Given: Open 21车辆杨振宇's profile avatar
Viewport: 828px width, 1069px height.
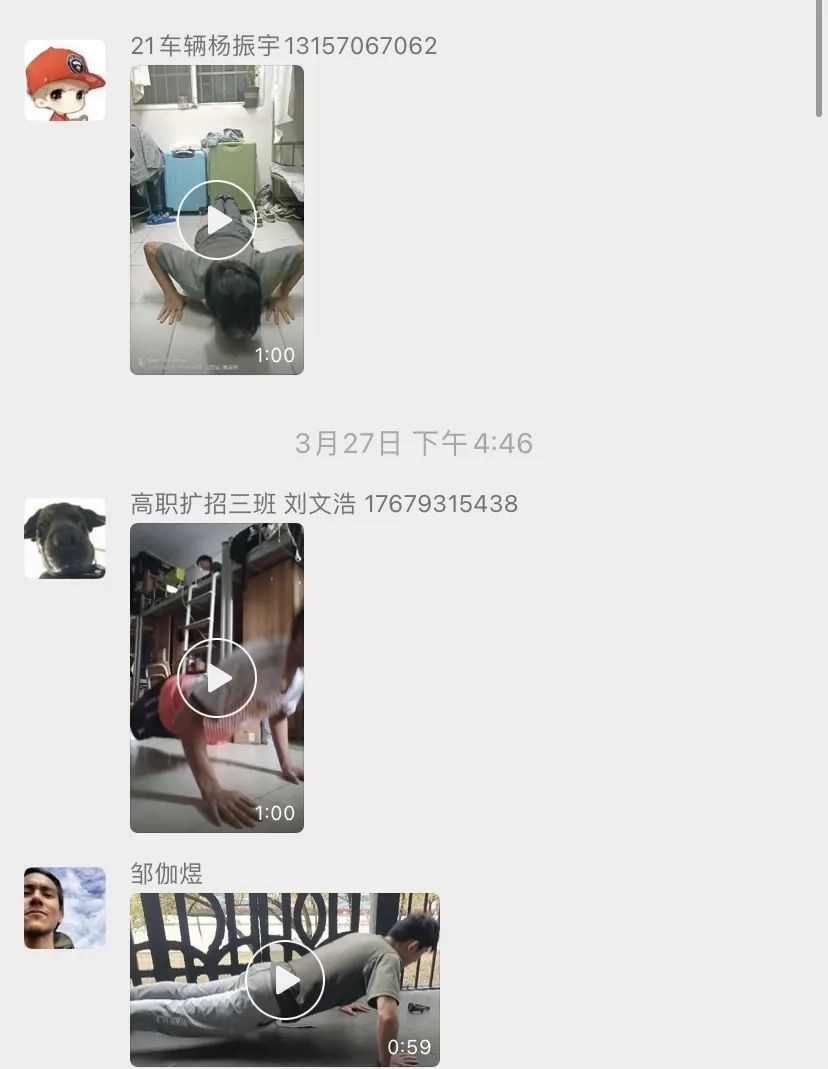Looking at the screenshot, I should [65, 81].
